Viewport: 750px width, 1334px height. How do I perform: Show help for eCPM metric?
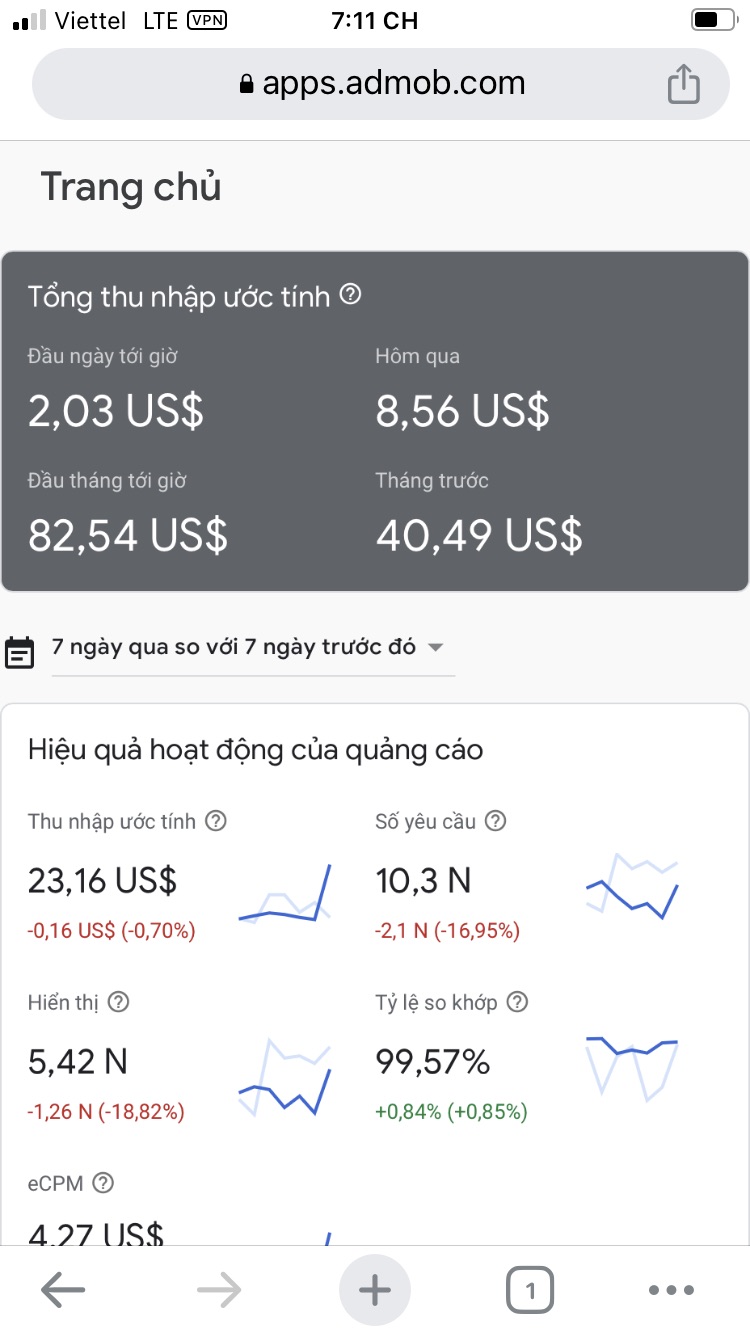pos(103,1183)
